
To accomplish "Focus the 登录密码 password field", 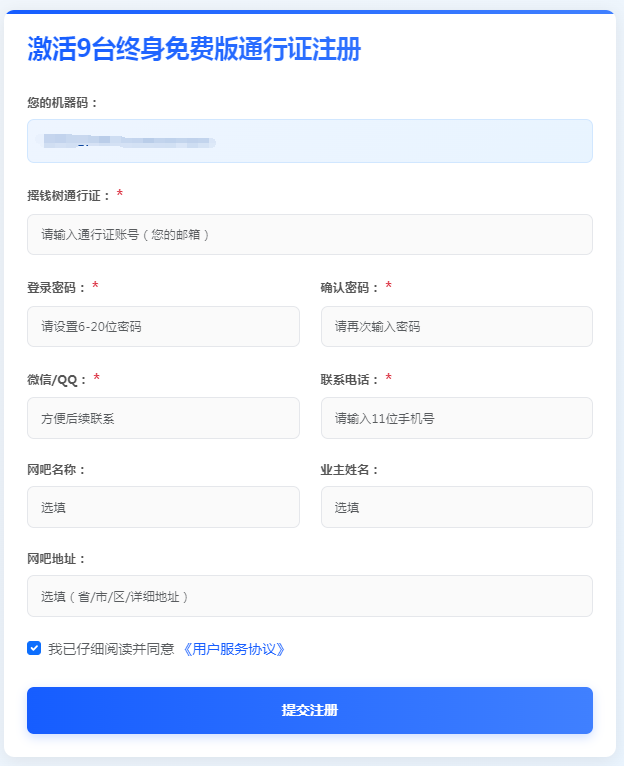I will [x=163, y=326].
